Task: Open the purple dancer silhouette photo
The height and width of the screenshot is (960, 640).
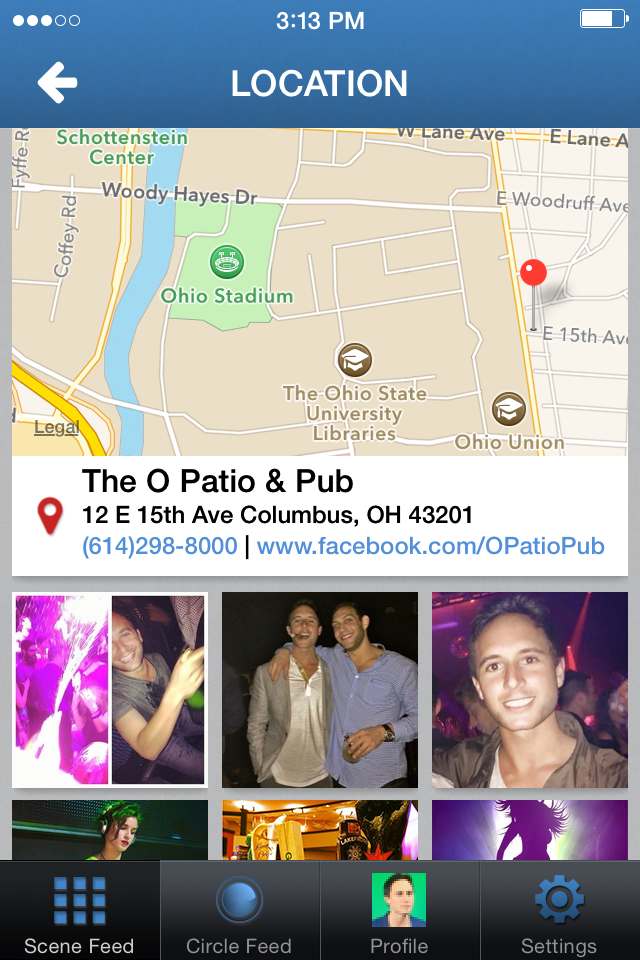Action: pos(530,830)
